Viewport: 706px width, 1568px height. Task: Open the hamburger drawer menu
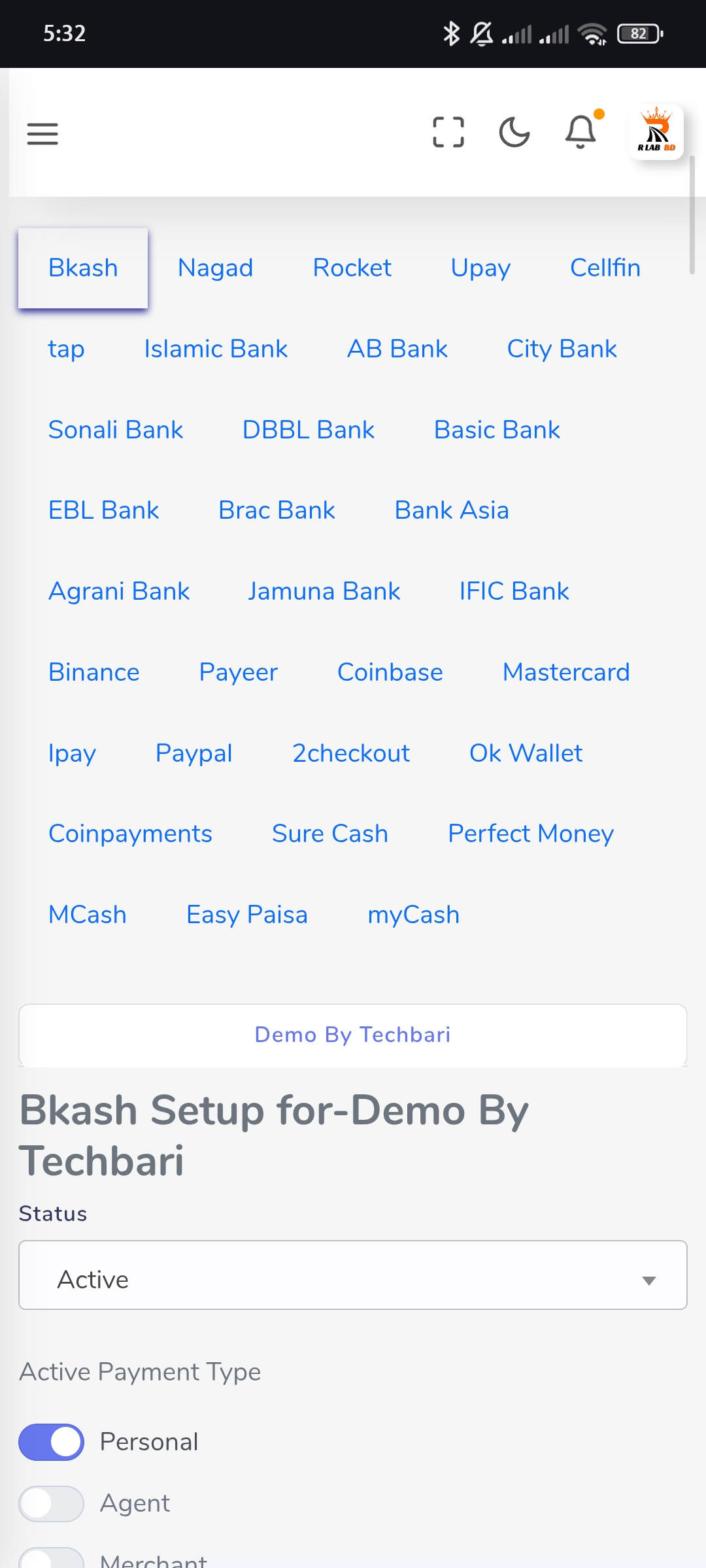pyautogui.click(x=42, y=133)
